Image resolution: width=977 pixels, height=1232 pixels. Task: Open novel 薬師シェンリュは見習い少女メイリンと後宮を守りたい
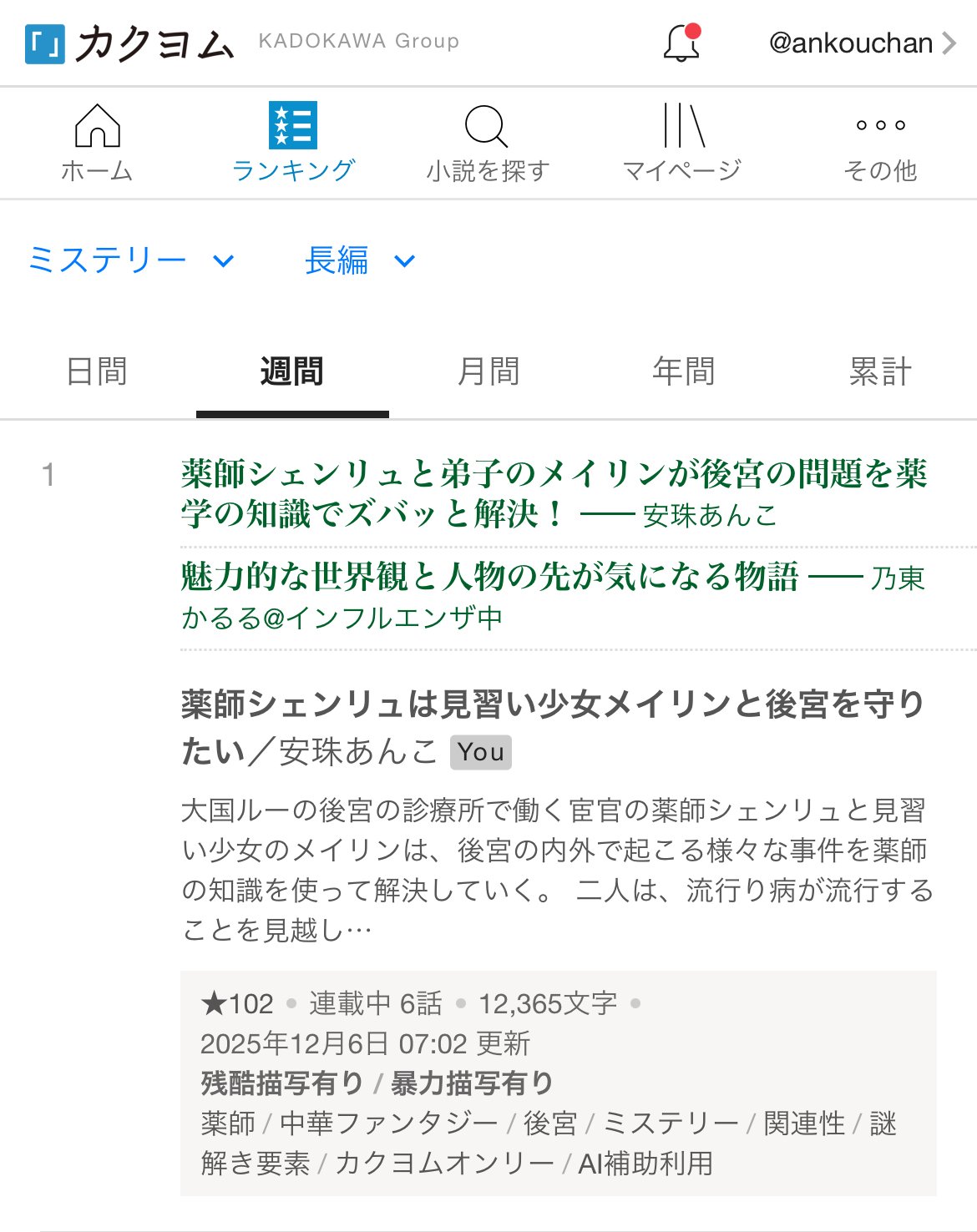pos(551,706)
